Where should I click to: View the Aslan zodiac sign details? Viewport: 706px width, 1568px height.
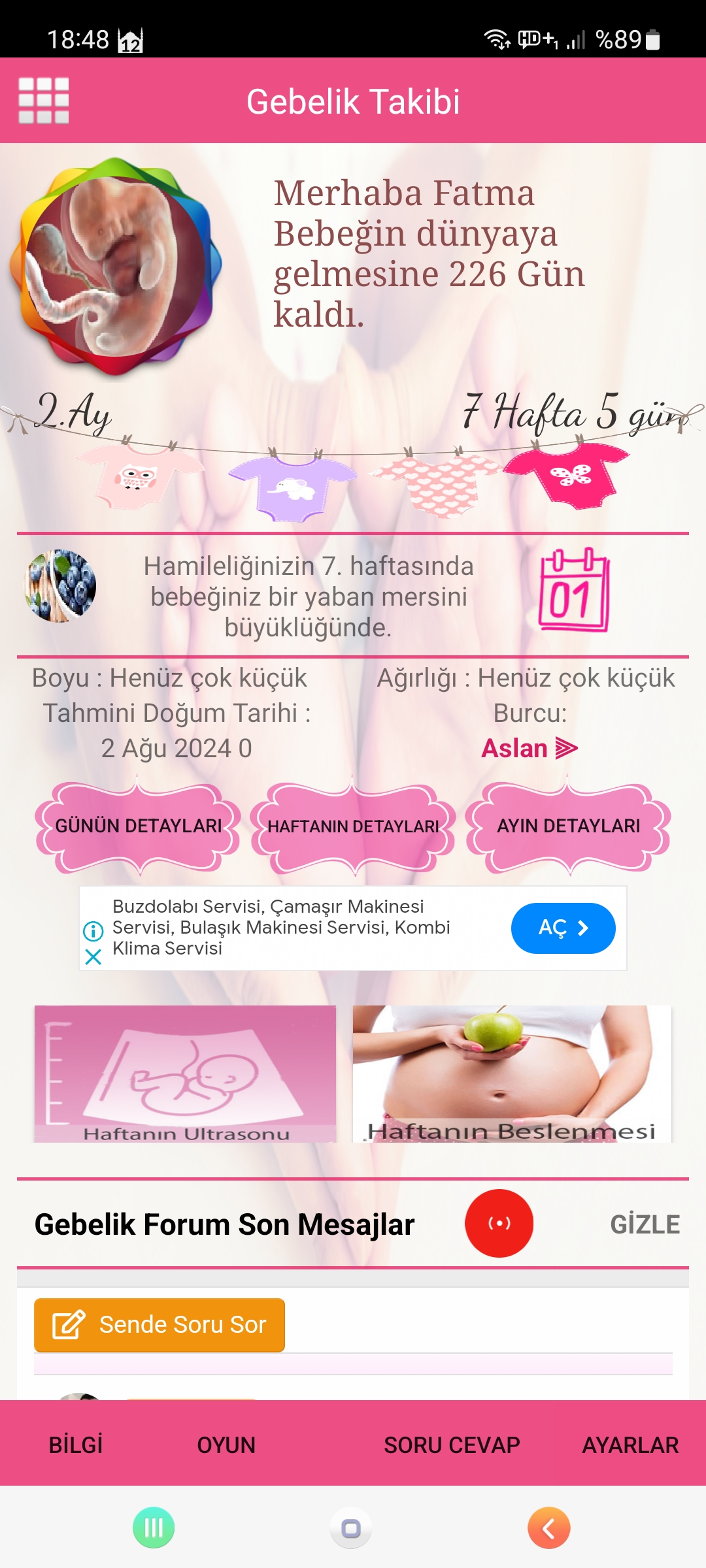pyautogui.click(x=529, y=748)
